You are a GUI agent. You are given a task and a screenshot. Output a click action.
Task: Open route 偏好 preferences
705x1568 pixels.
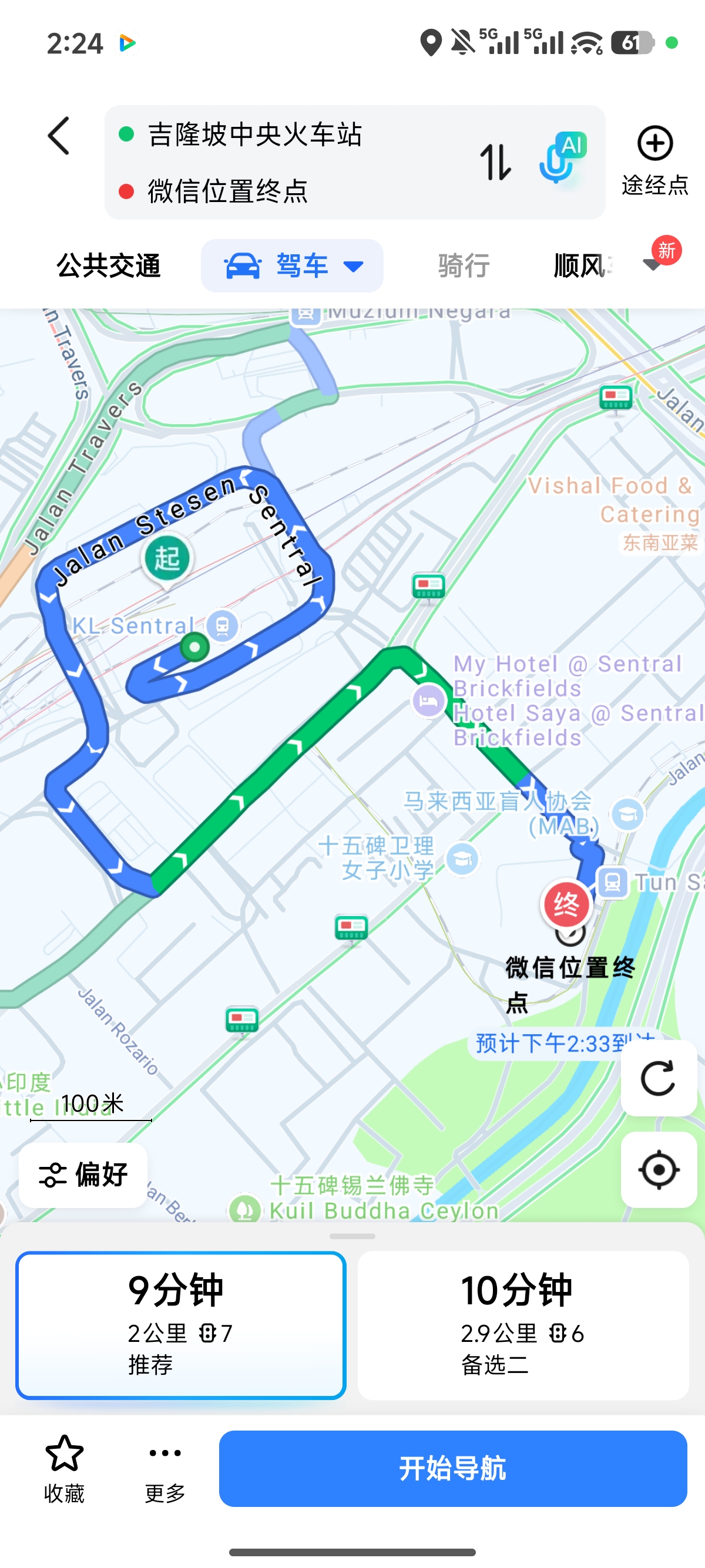coord(83,1175)
